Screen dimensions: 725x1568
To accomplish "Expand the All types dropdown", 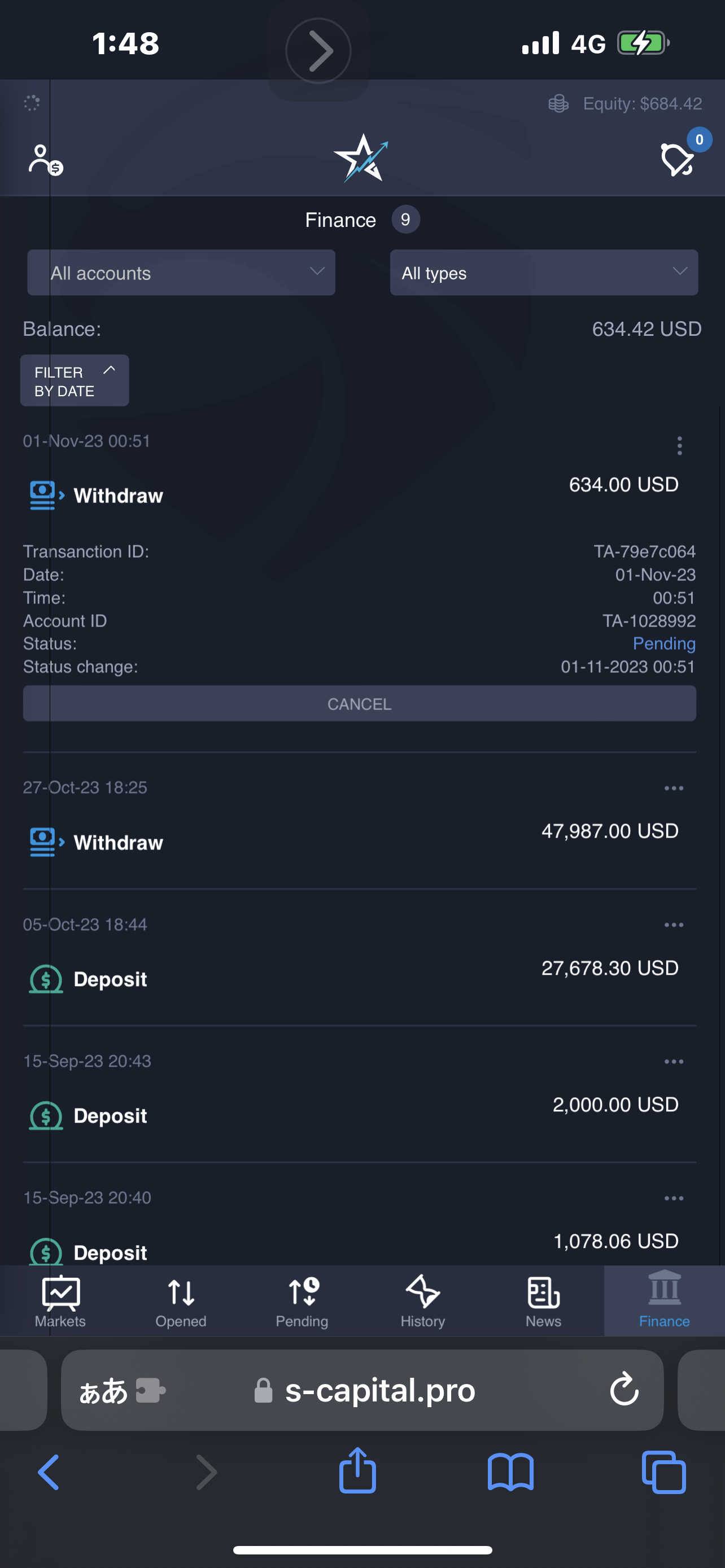I will coord(544,273).
